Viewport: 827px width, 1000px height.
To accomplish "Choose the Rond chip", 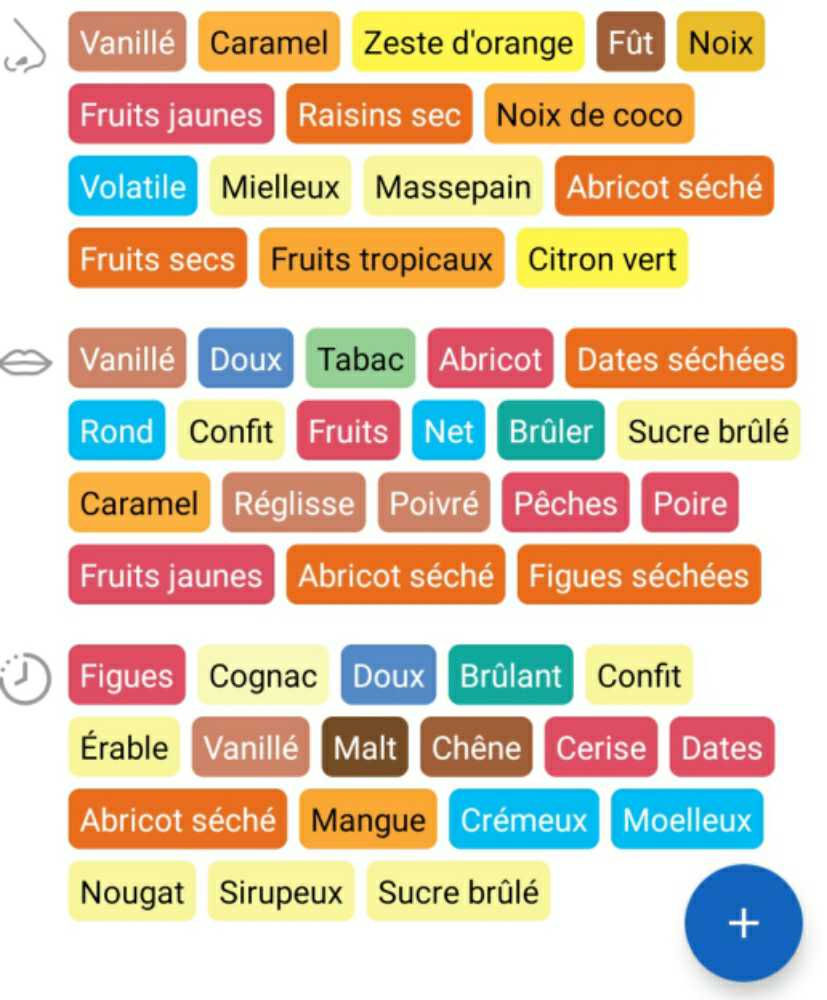I will pos(116,431).
